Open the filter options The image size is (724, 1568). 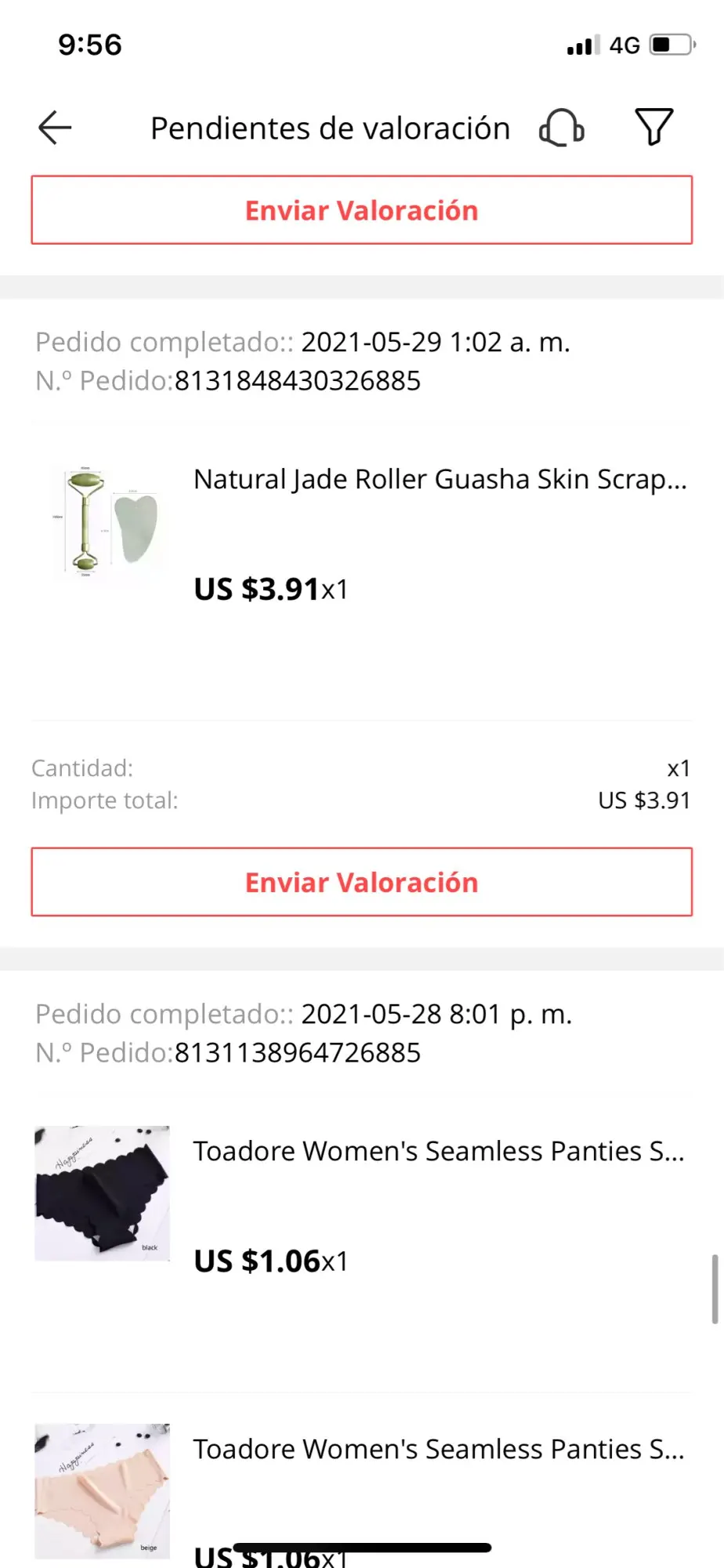point(653,128)
